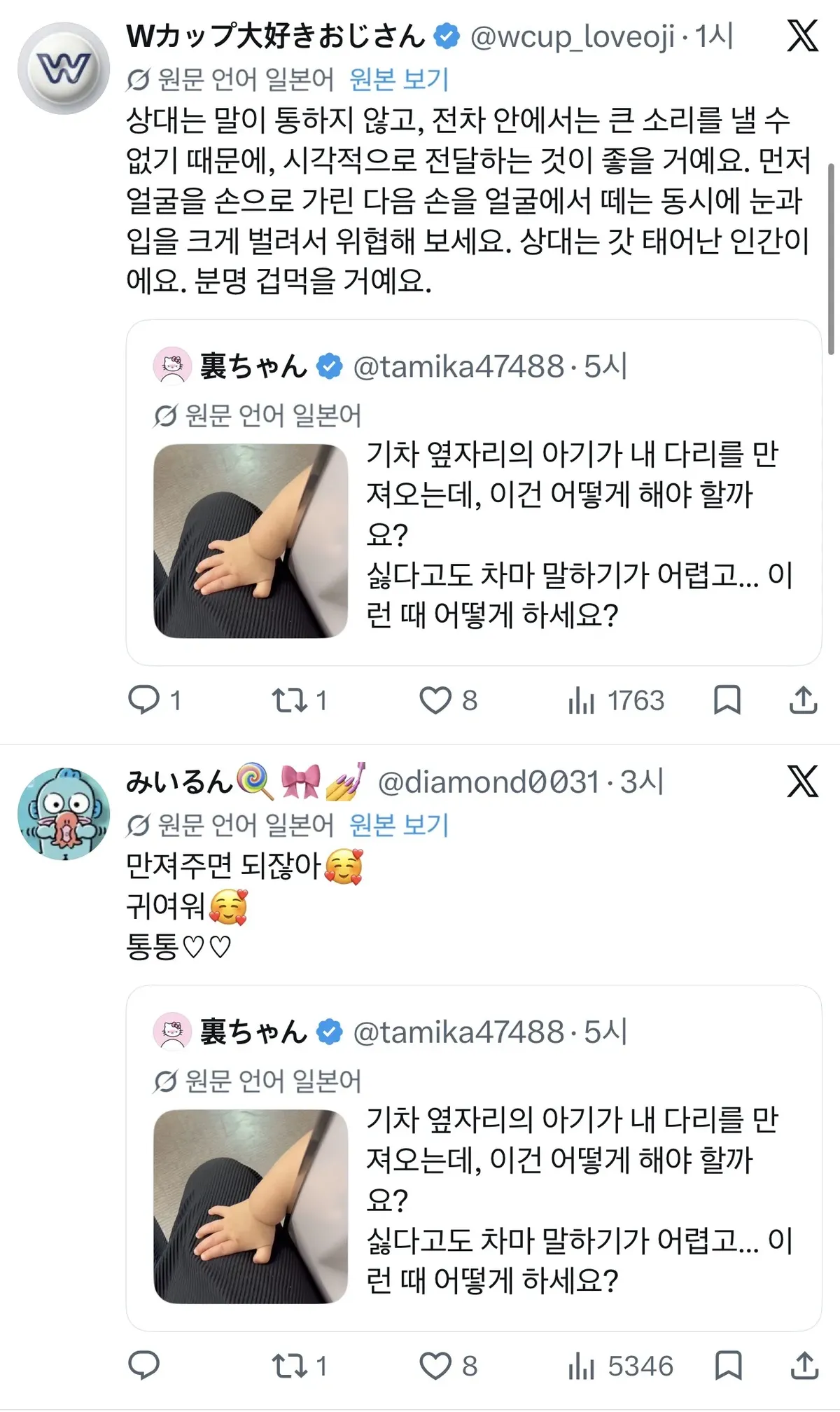
Task: Reply to the diamond0031 post
Action: tap(144, 1366)
